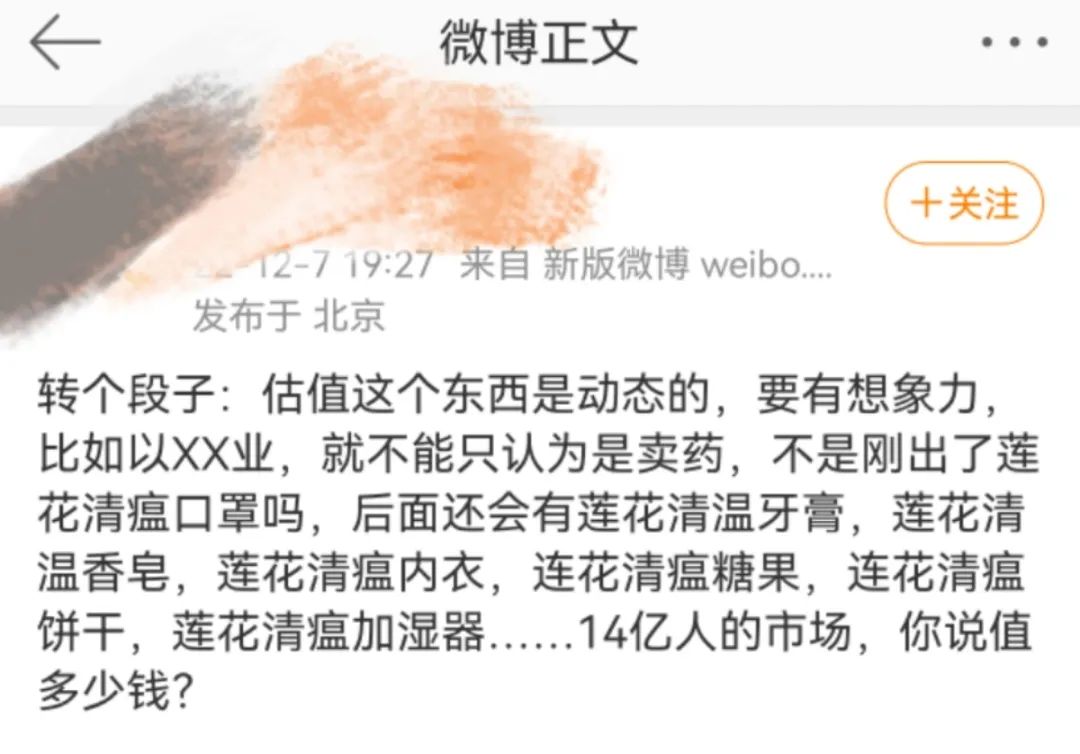Go back using the arrow
The height and width of the screenshot is (754, 1080).
65,42
